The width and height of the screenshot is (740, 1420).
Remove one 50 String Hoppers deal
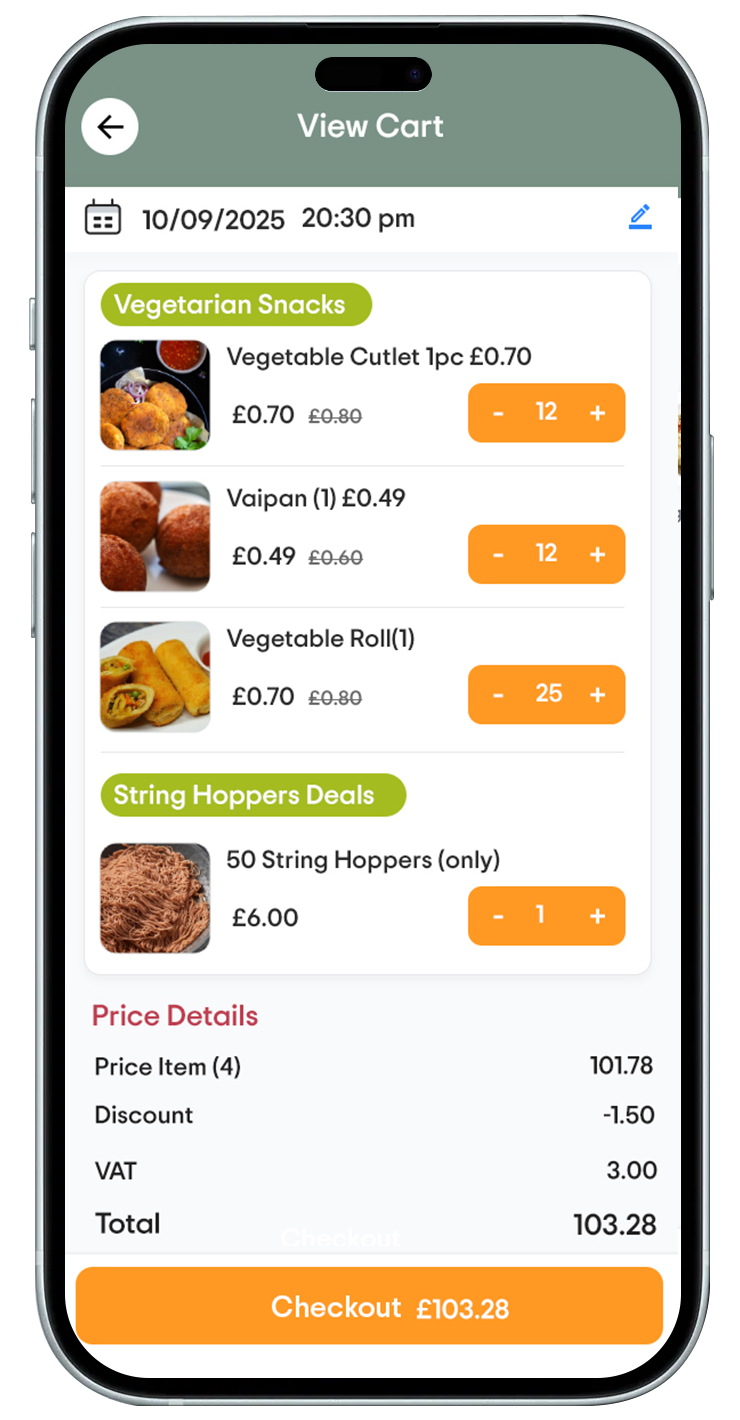point(498,916)
